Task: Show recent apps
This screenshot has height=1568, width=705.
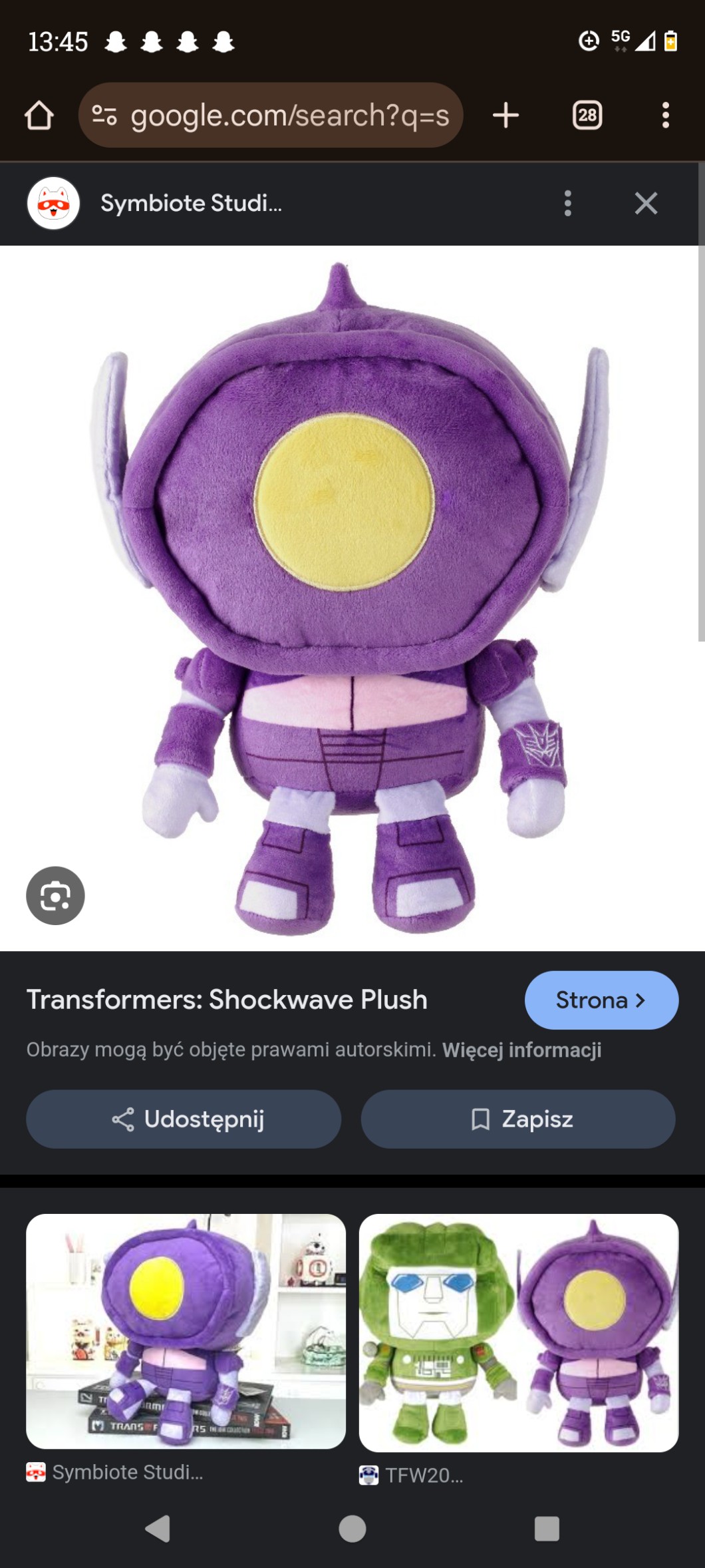Action: pyautogui.click(x=547, y=1529)
